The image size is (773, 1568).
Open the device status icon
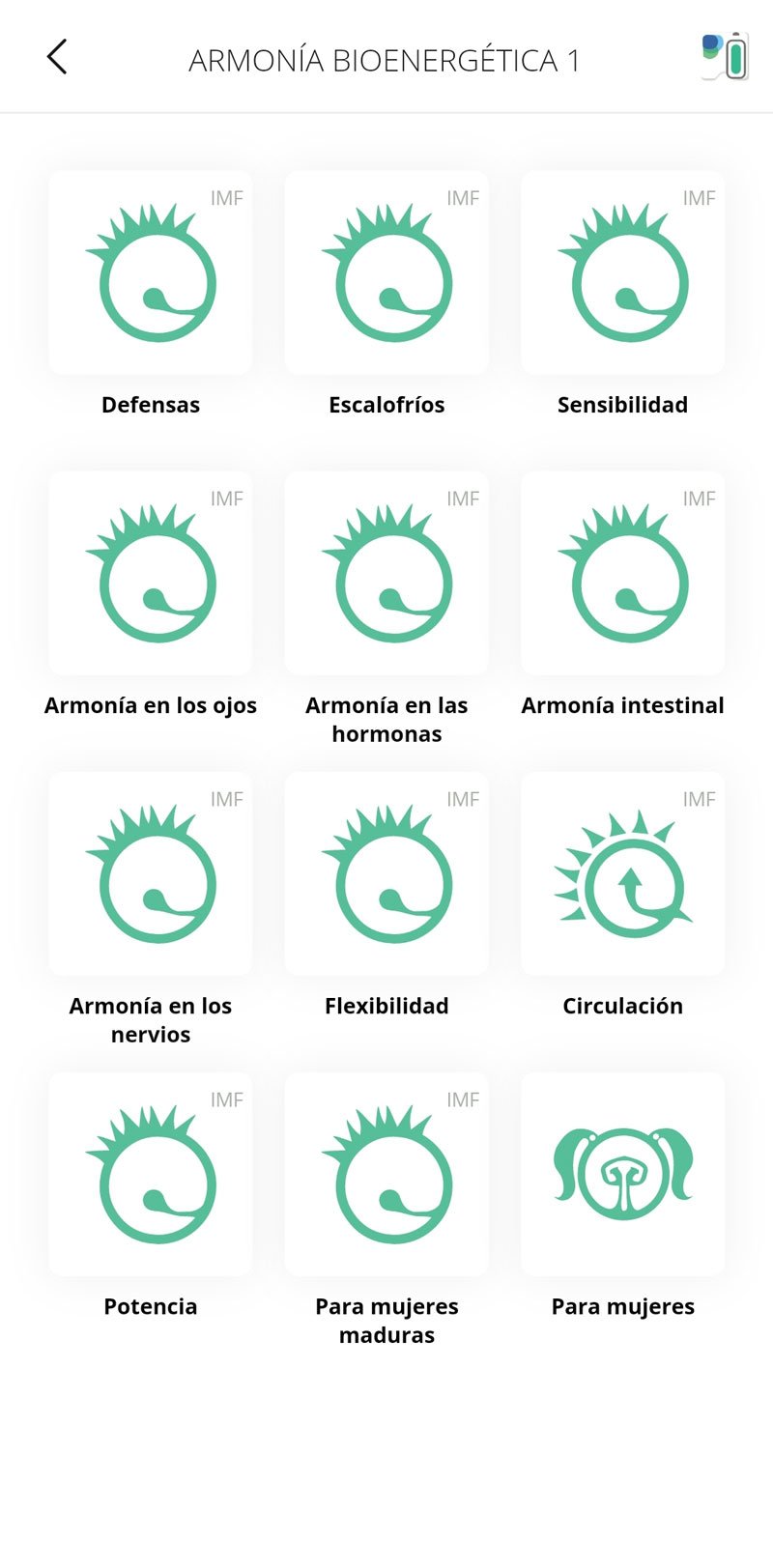click(725, 57)
